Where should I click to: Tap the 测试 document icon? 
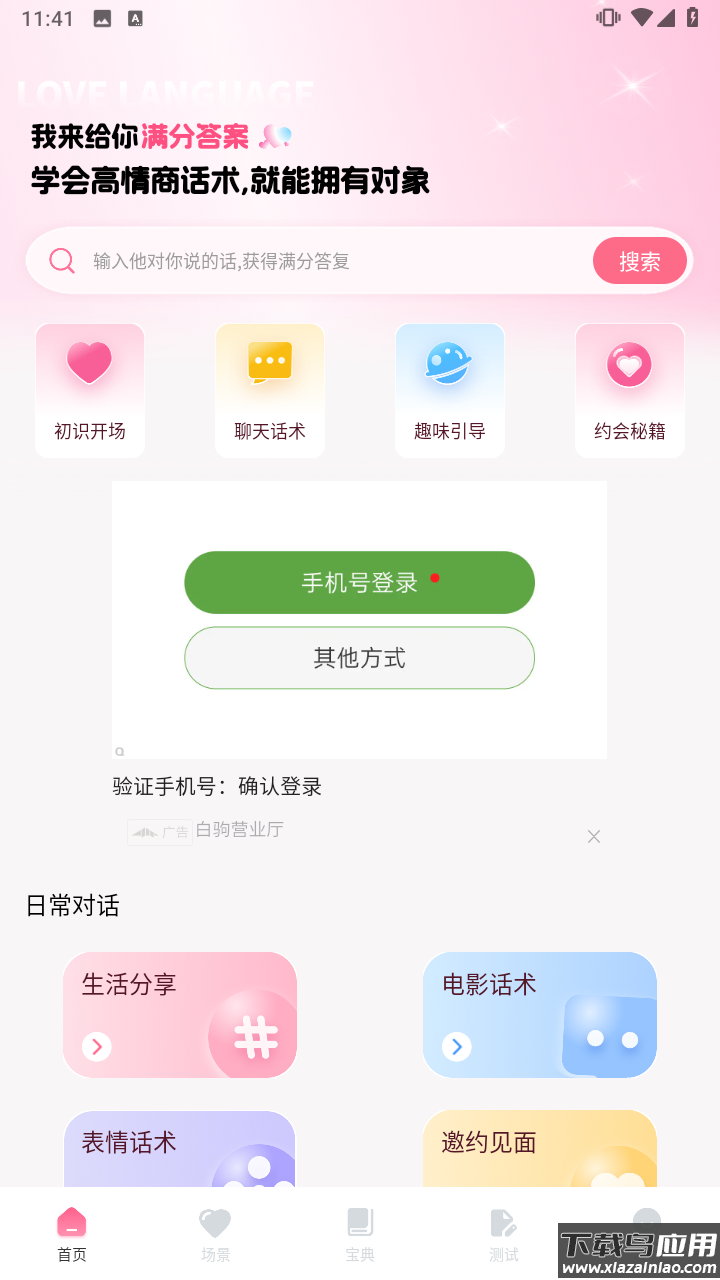(x=504, y=1222)
